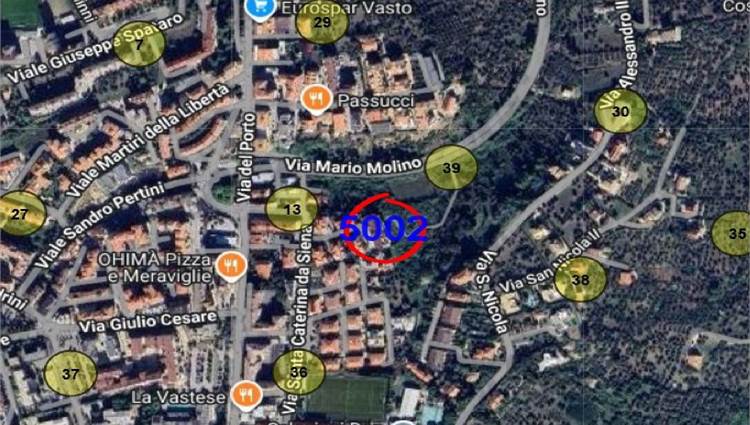Select map marker number 29

coord(322,22)
